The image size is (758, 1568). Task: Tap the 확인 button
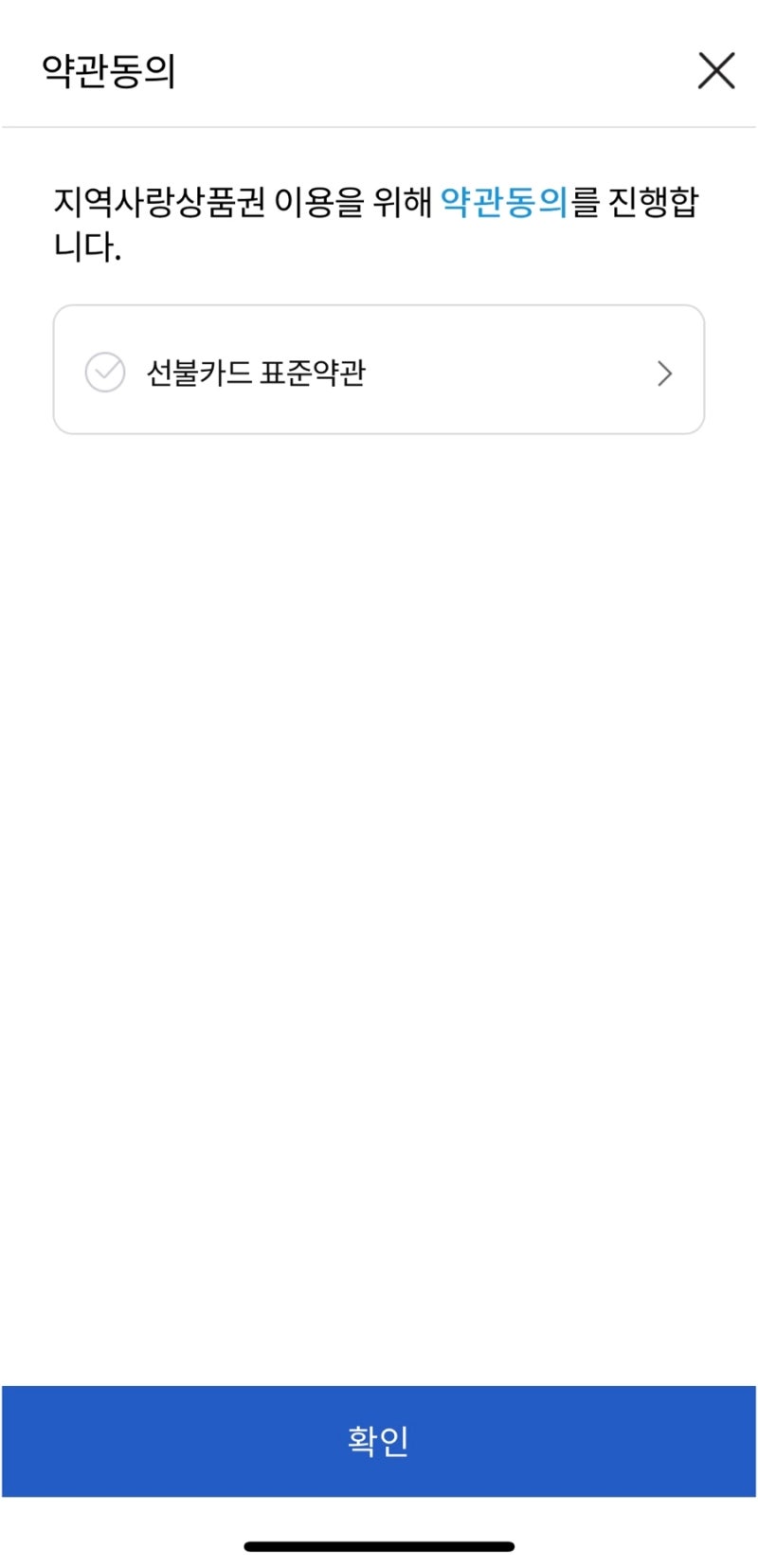(379, 1440)
